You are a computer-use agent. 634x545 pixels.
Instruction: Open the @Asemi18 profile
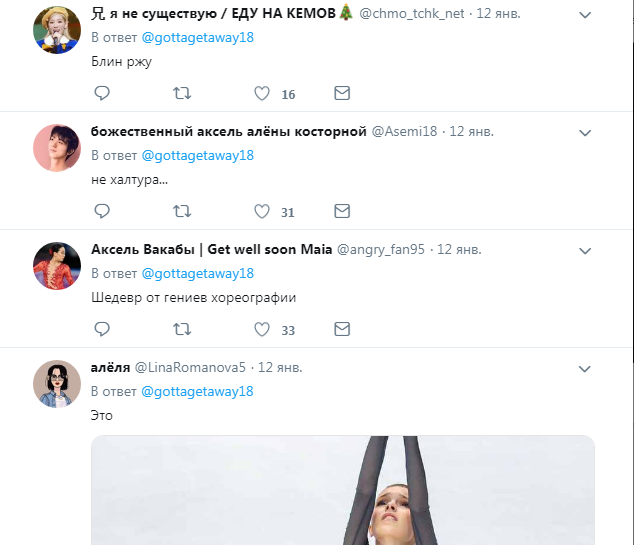[405, 132]
